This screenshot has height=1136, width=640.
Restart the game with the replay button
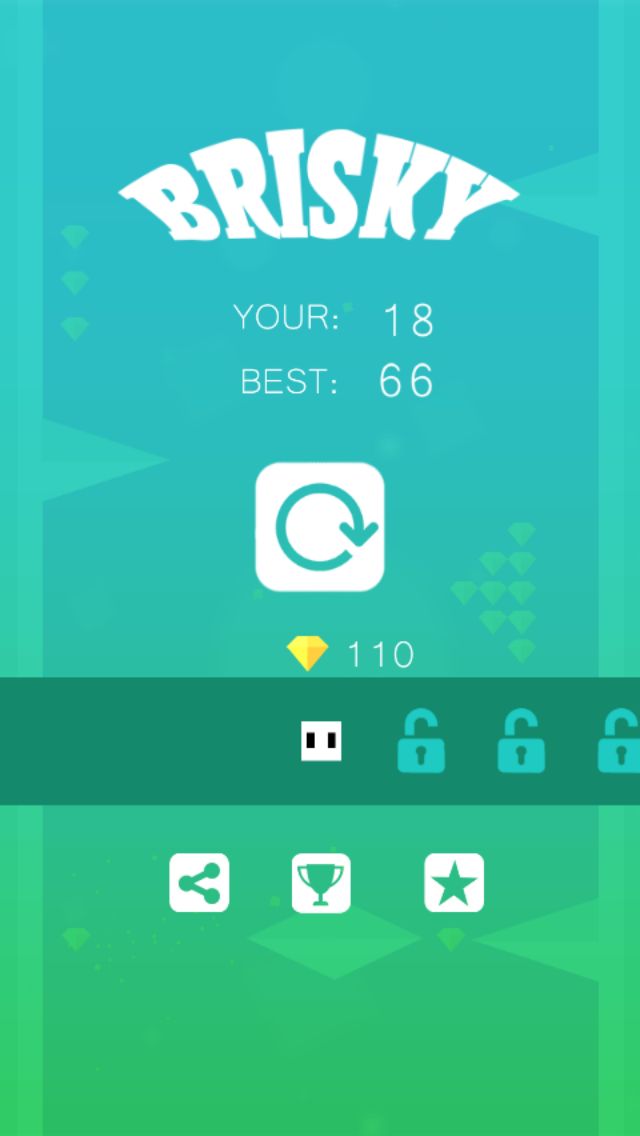point(320,527)
